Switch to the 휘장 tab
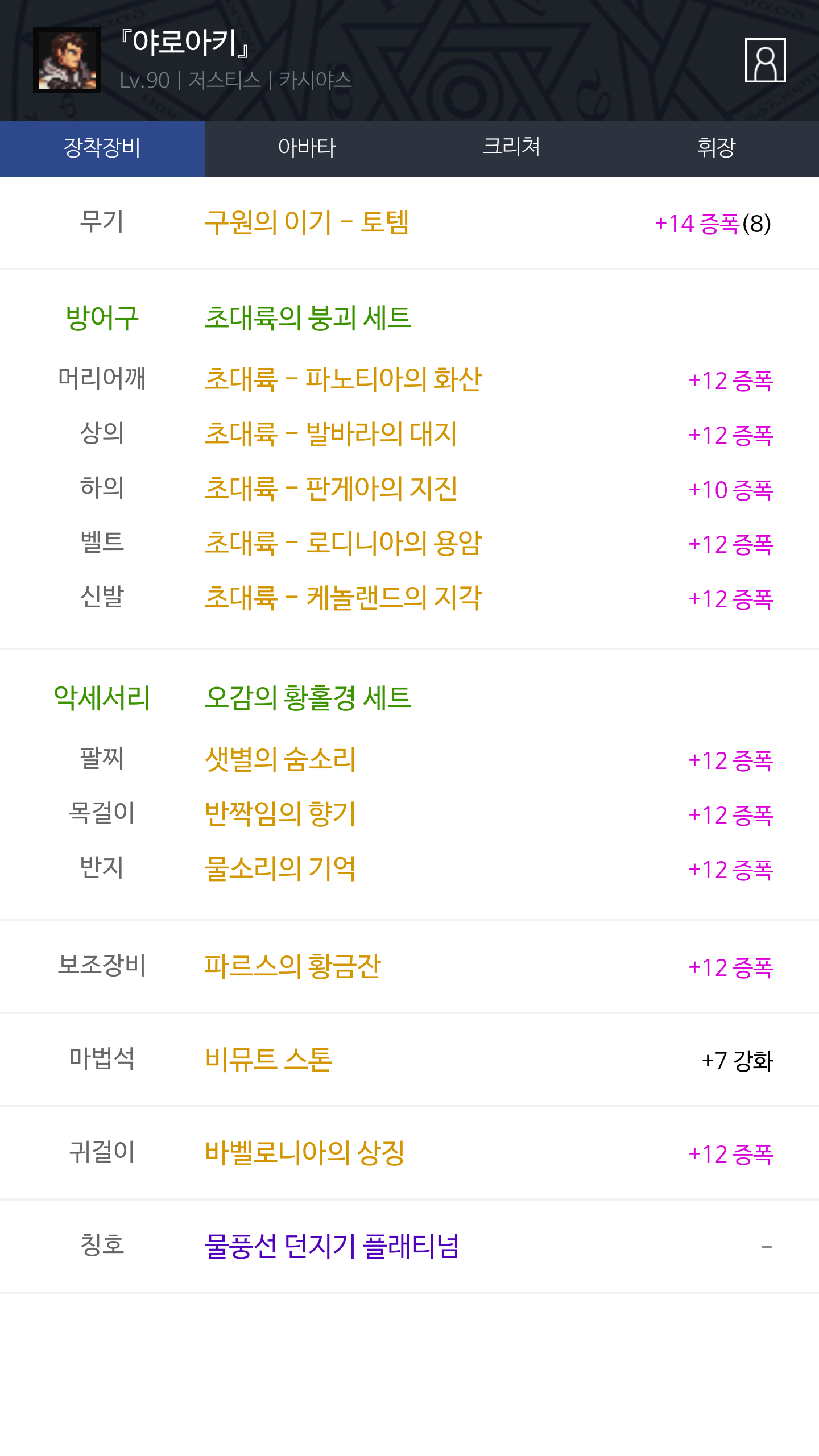 [x=717, y=148]
